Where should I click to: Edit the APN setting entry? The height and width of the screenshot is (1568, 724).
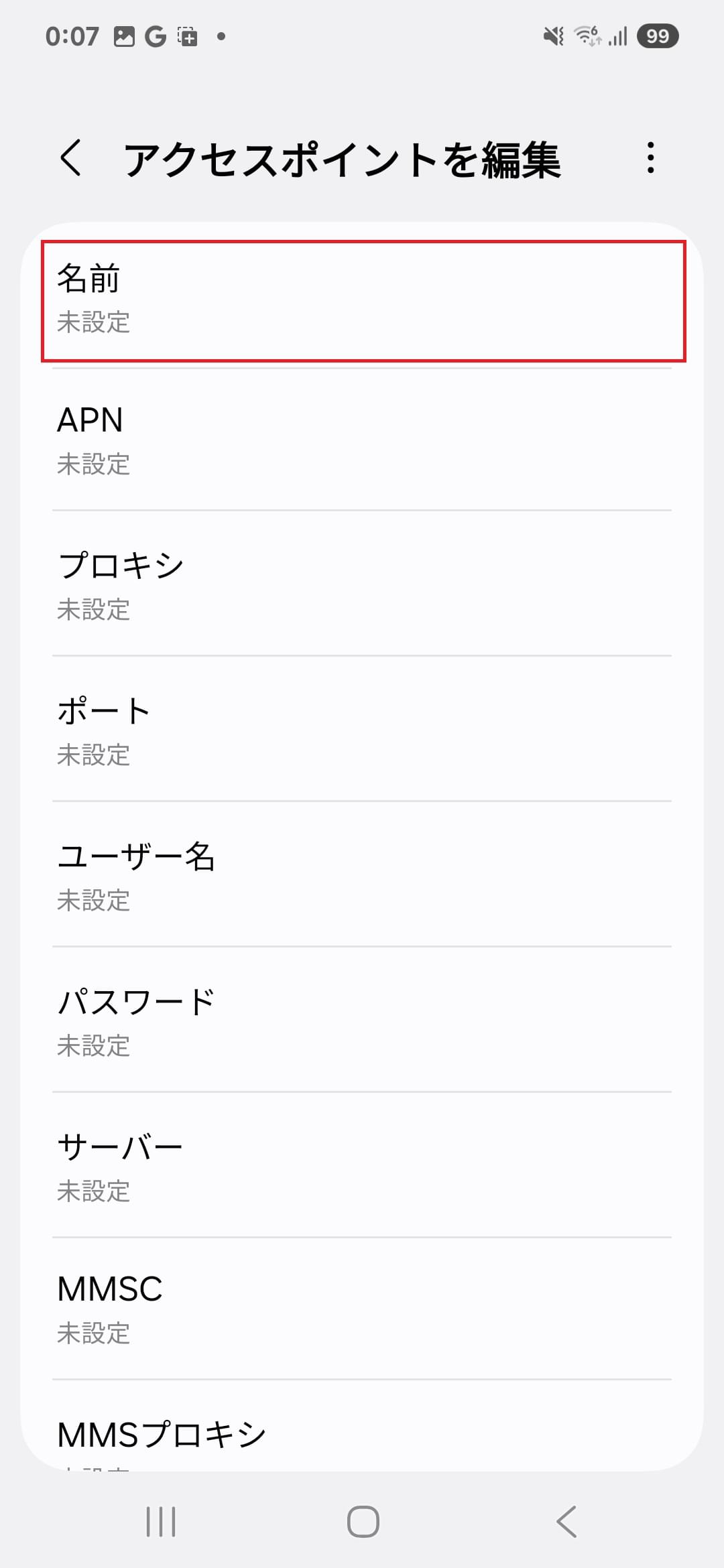click(x=362, y=442)
